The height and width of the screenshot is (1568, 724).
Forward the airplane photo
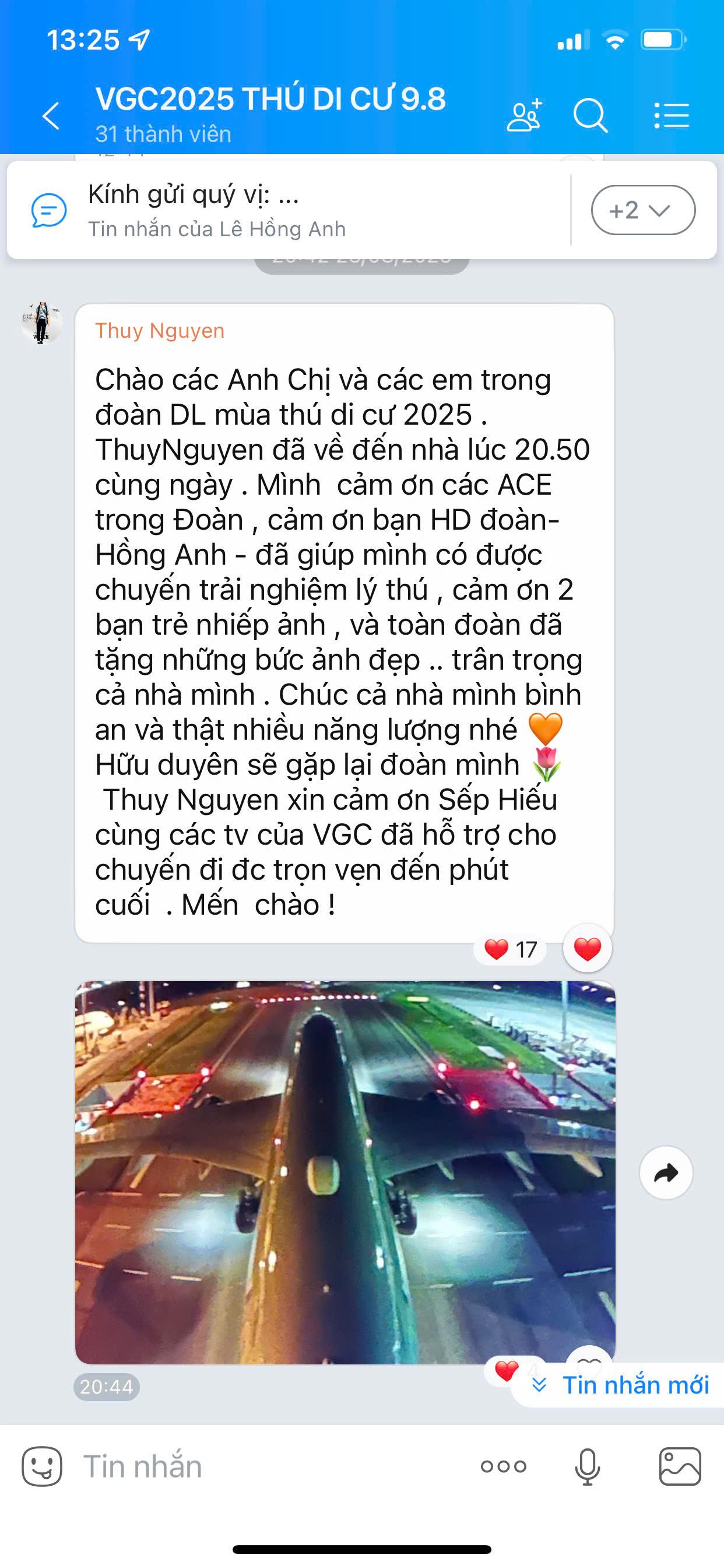pos(666,1172)
